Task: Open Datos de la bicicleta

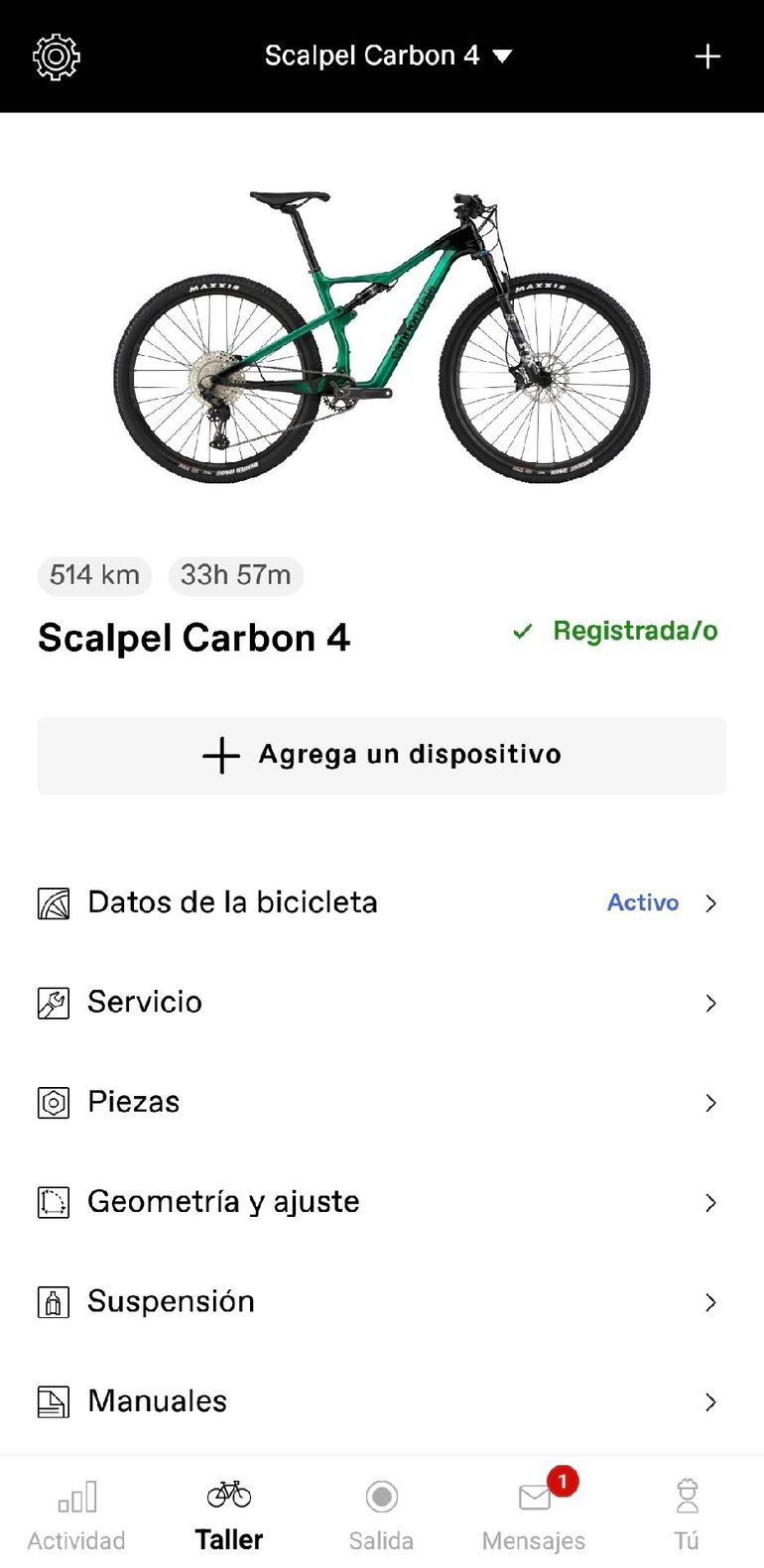Action: pos(381,903)
